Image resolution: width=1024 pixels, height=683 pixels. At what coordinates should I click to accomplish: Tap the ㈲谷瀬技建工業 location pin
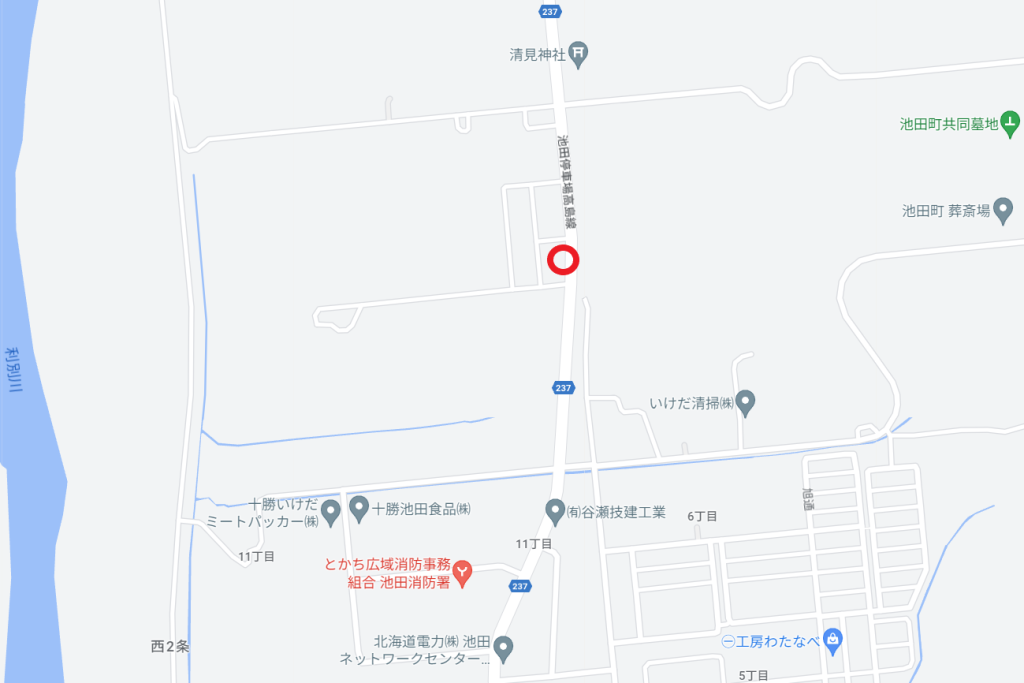pos(555,511)
